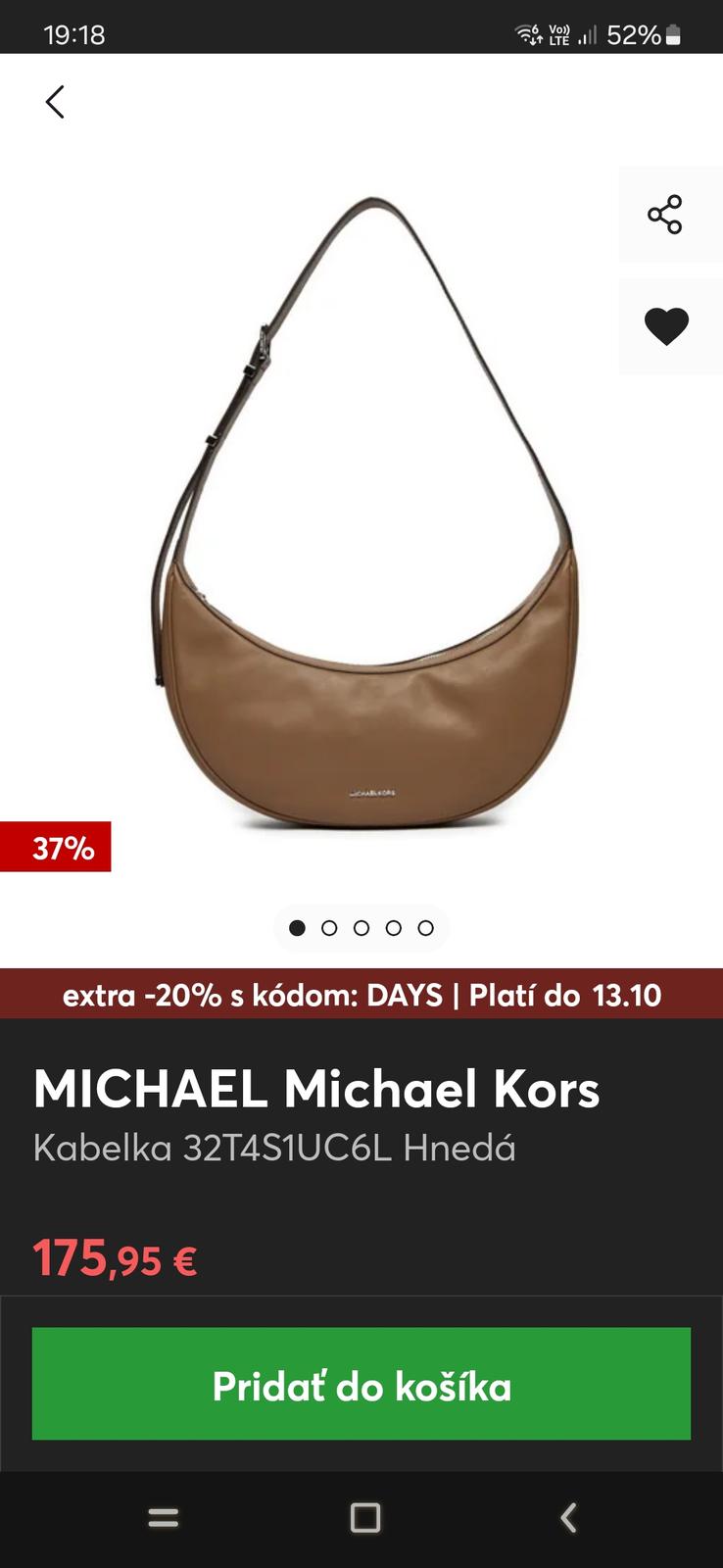
Task: Share this Michael Kors bag
Action: (x=665, y=215)
